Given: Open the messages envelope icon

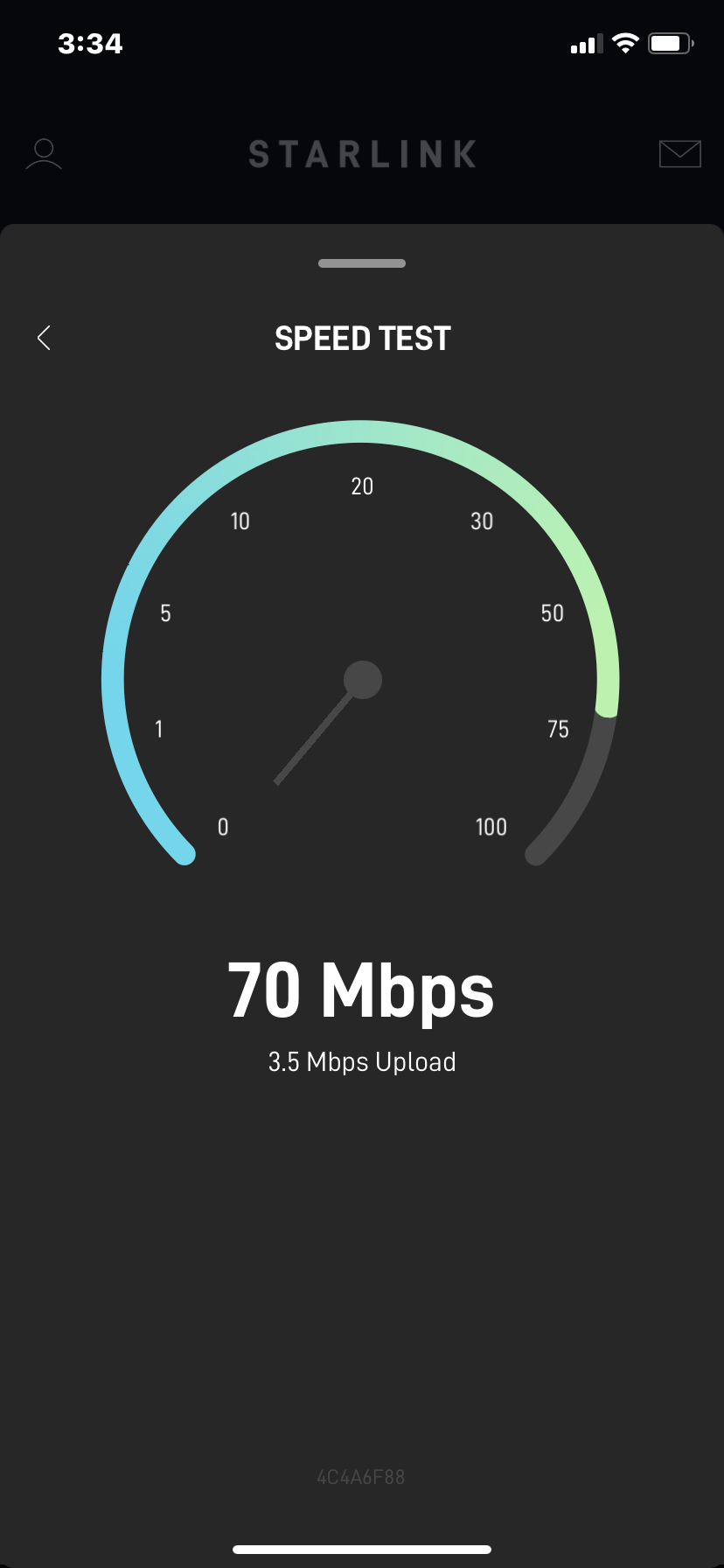Looking at the screenshot, I should coord(679,153).
